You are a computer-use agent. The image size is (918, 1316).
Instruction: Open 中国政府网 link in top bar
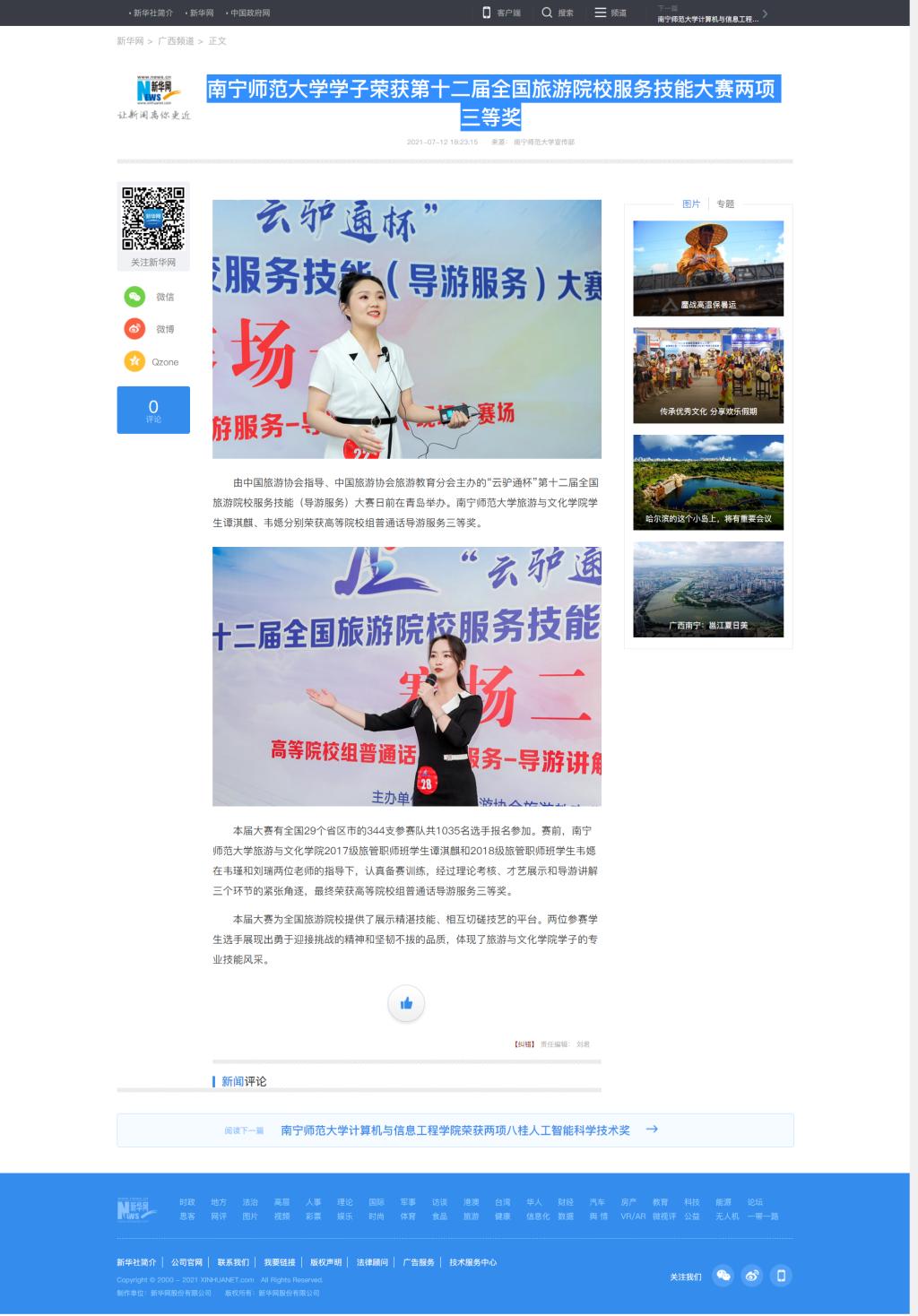(249, 13)
